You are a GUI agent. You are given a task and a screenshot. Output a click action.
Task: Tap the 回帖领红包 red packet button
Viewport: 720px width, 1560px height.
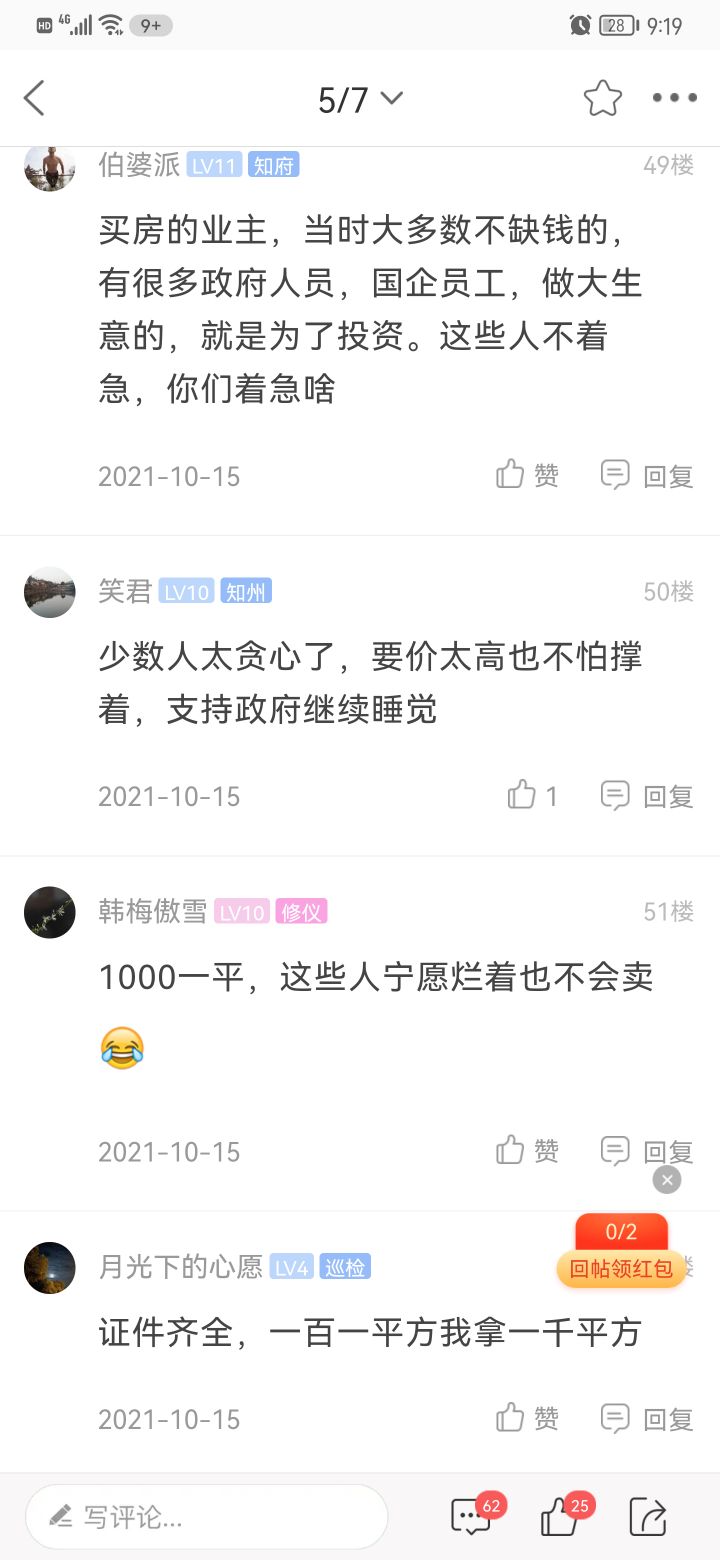coord(621,1268)
